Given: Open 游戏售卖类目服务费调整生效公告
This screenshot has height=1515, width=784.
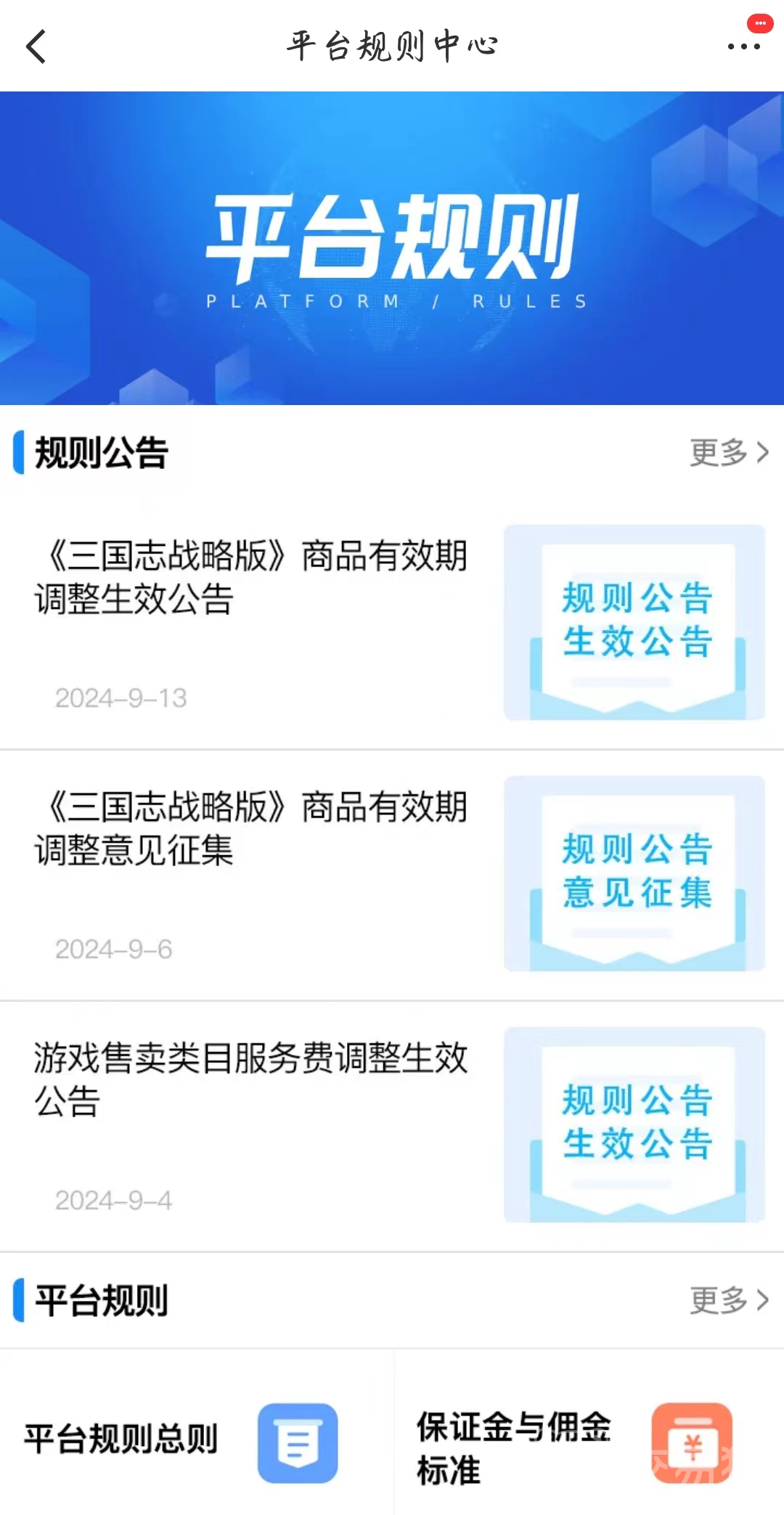Looking at the screenshot, I should click(250, 1079).
